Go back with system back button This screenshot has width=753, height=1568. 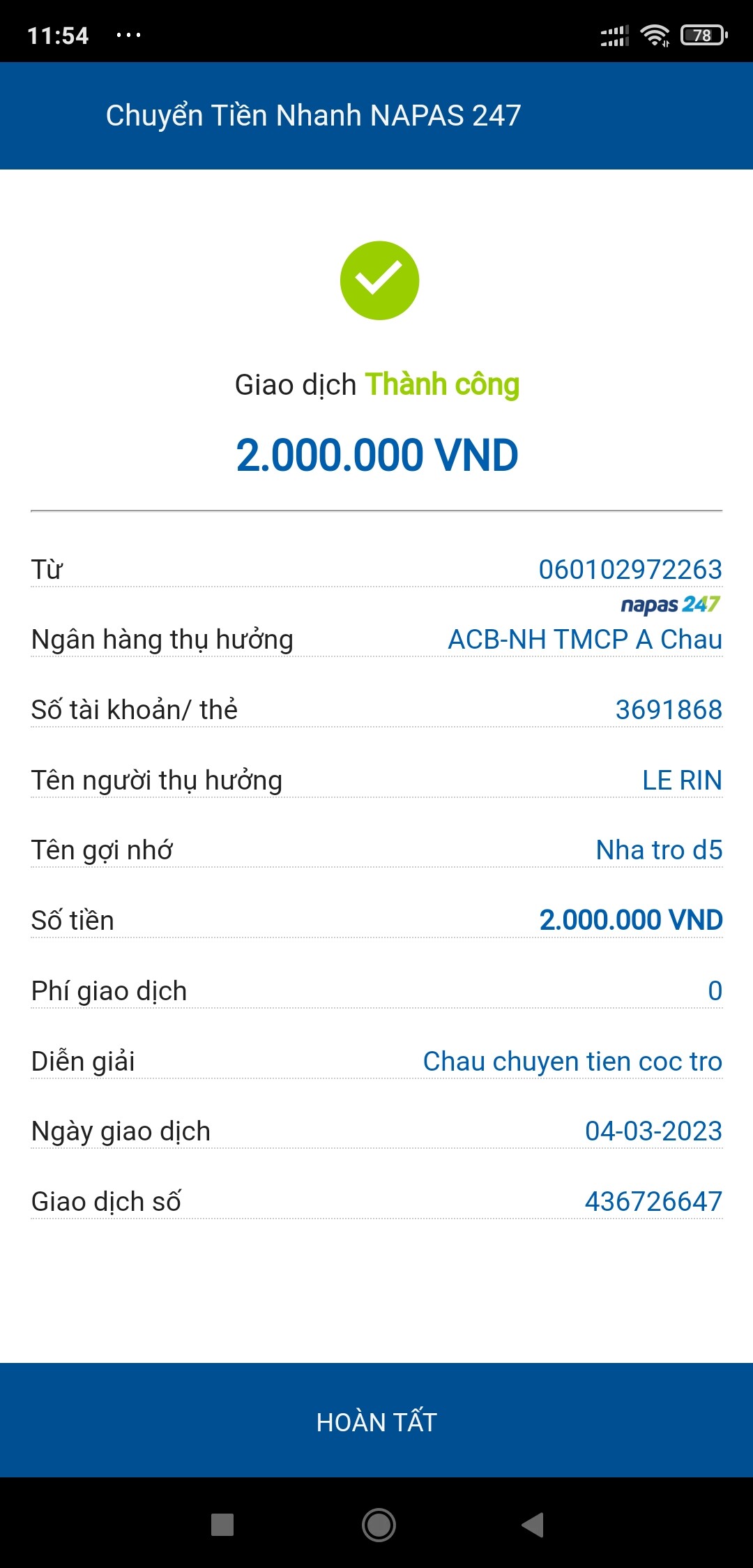[x=533, y=1525]
